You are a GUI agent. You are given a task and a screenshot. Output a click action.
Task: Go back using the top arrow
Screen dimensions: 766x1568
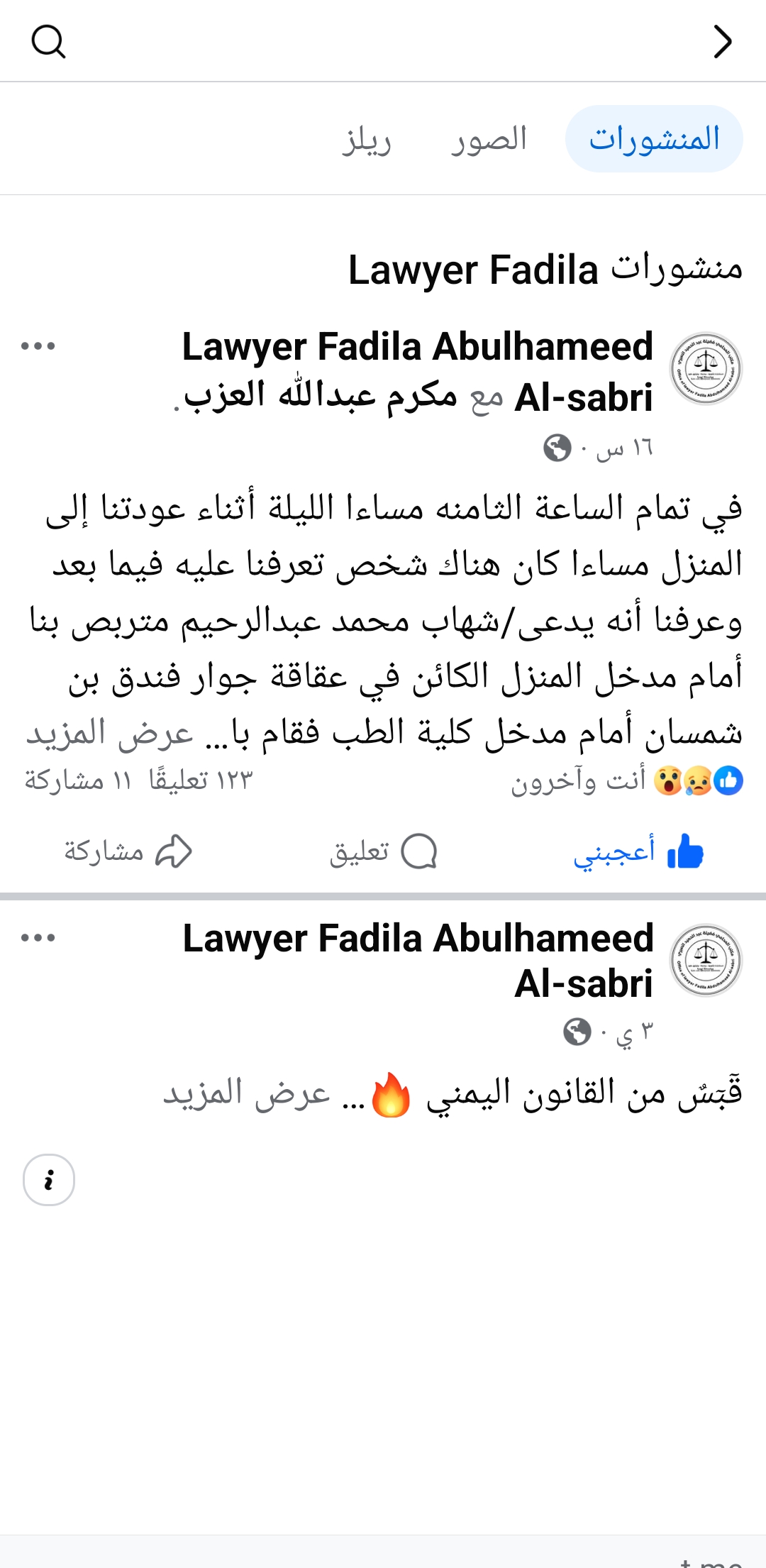(x=721, y=42)
